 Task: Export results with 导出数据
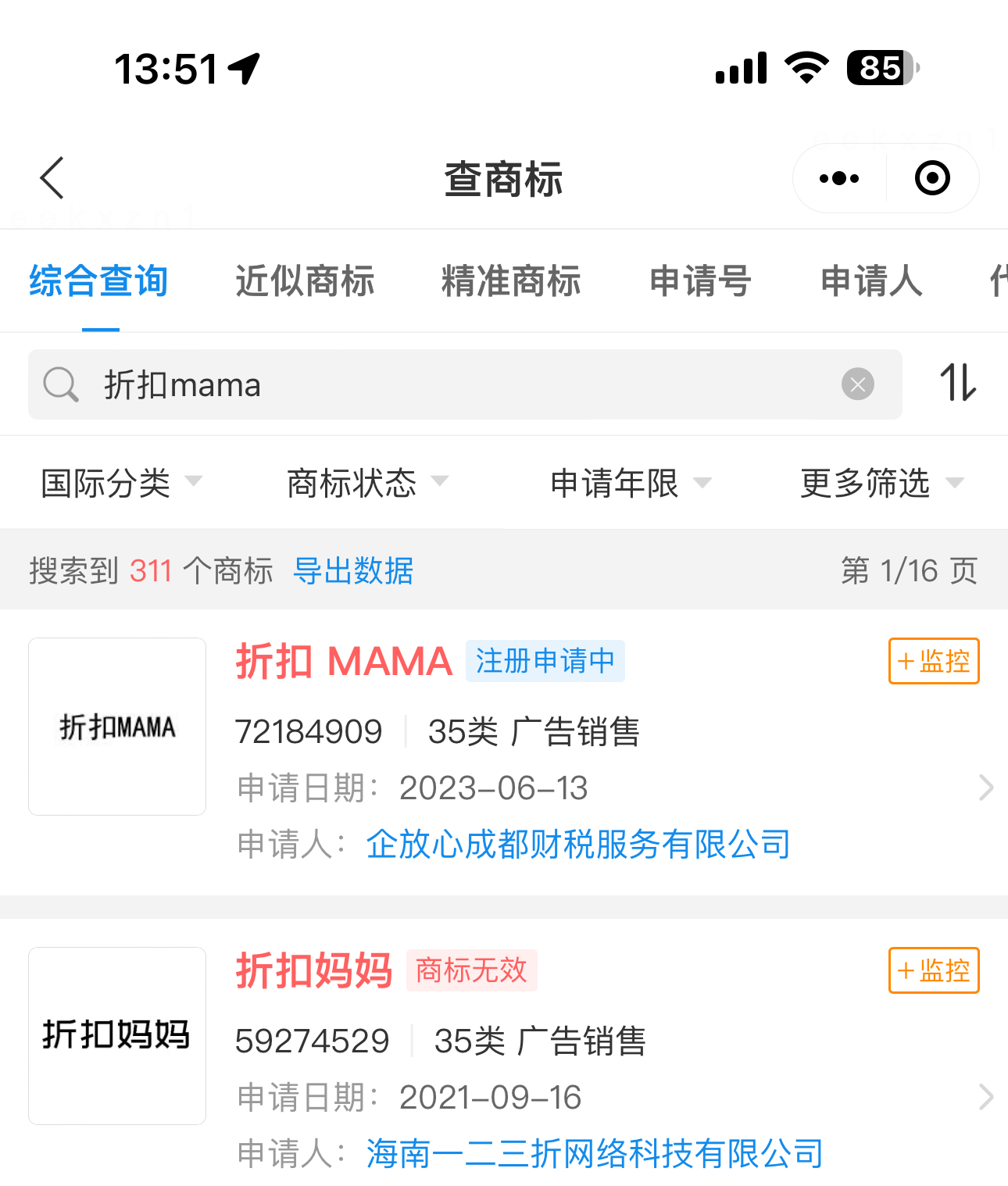[353, 570]
